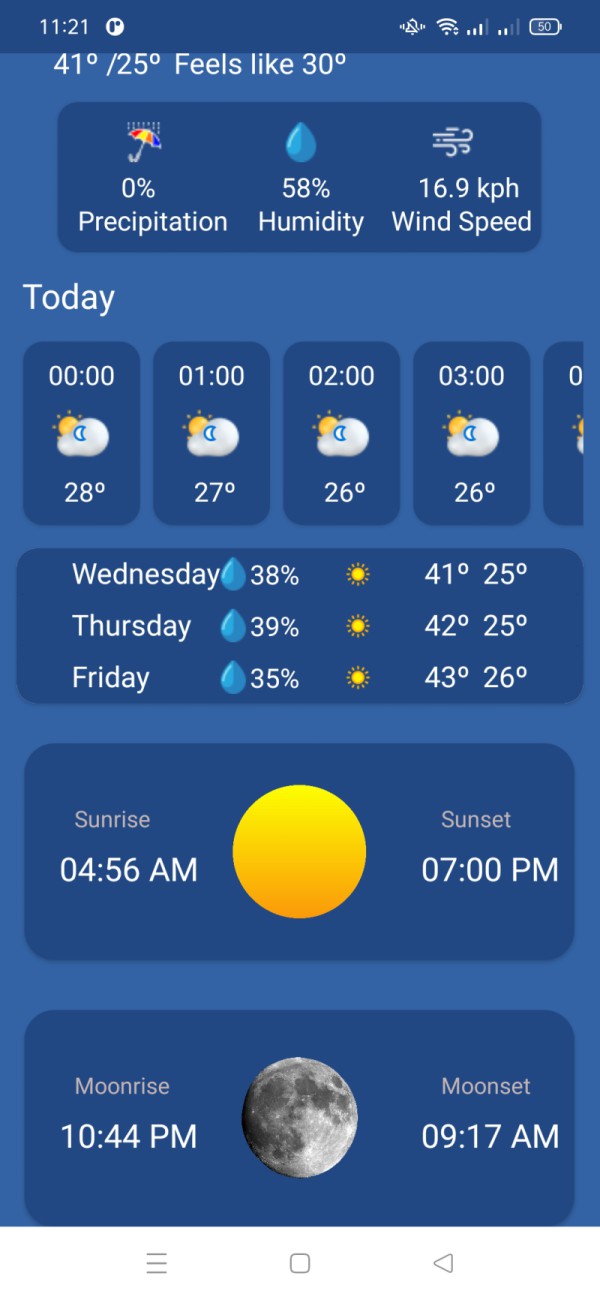Open Wednesday's daily forecast row
This screenshot has width=600, height=1300.
300,574
